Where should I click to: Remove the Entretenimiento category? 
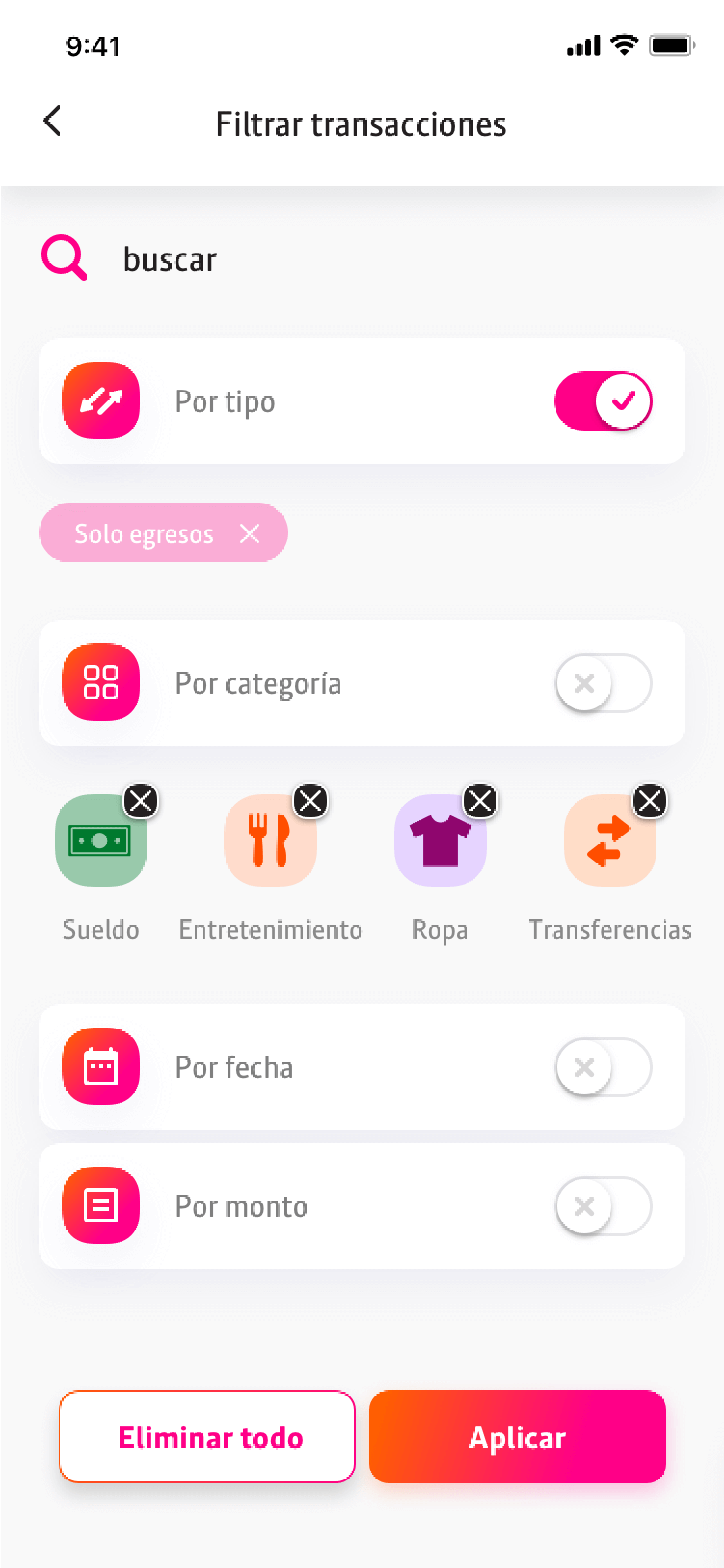pyautogui.click(x=311, y=801)
